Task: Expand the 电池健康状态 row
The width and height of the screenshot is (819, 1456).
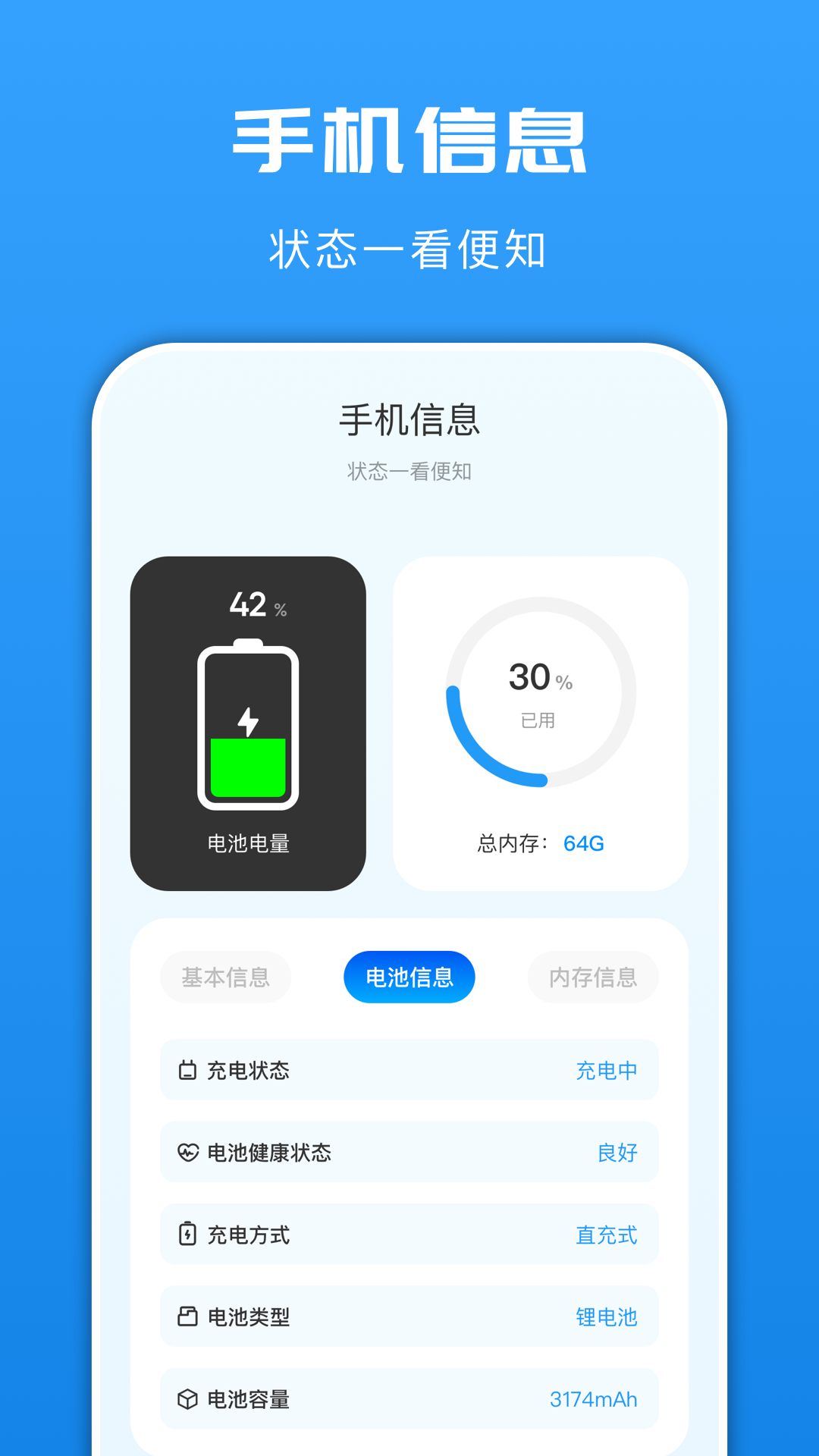Action: pyautogui.click(x=409, y=1153)
